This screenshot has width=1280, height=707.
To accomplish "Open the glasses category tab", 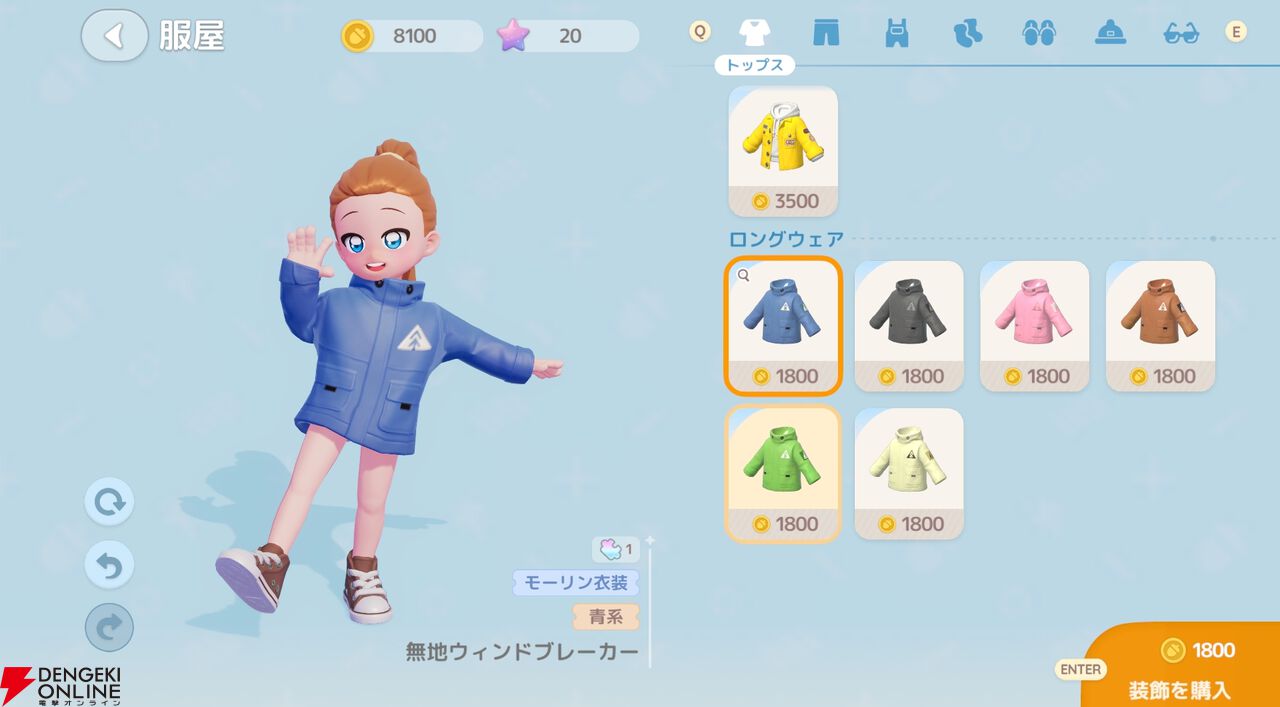I will (x=1181, y=33).
